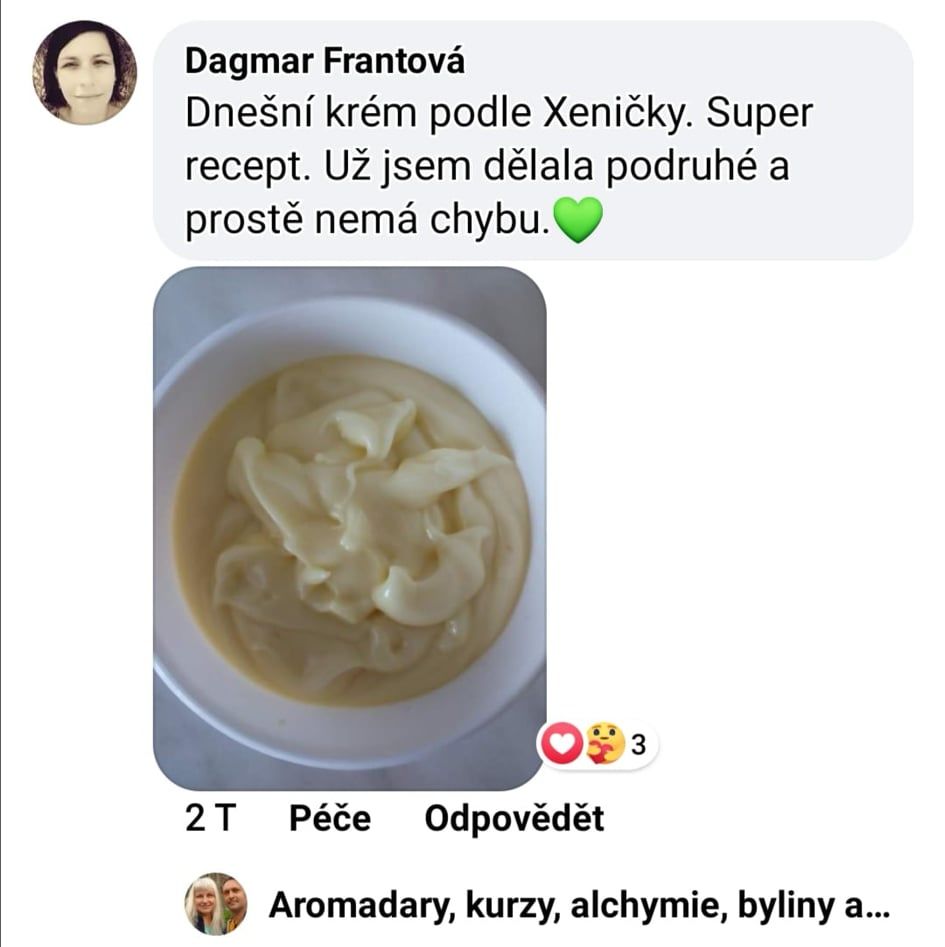Open the cream photo attachment
The width and height of the screenshot is (945, 947).
pos(349,528)
